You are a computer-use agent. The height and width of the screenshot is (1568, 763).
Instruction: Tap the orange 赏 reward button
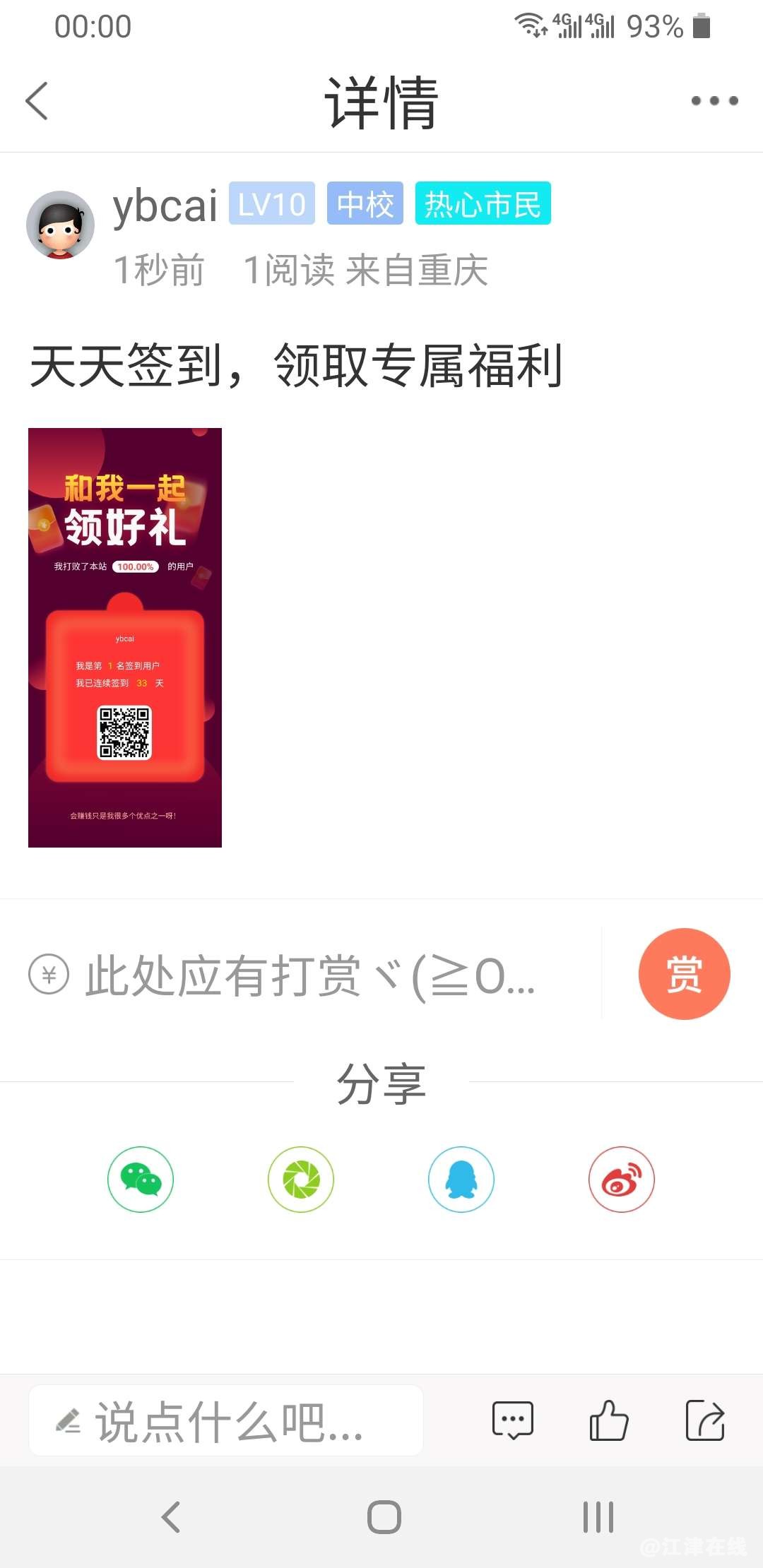point(684,974)
